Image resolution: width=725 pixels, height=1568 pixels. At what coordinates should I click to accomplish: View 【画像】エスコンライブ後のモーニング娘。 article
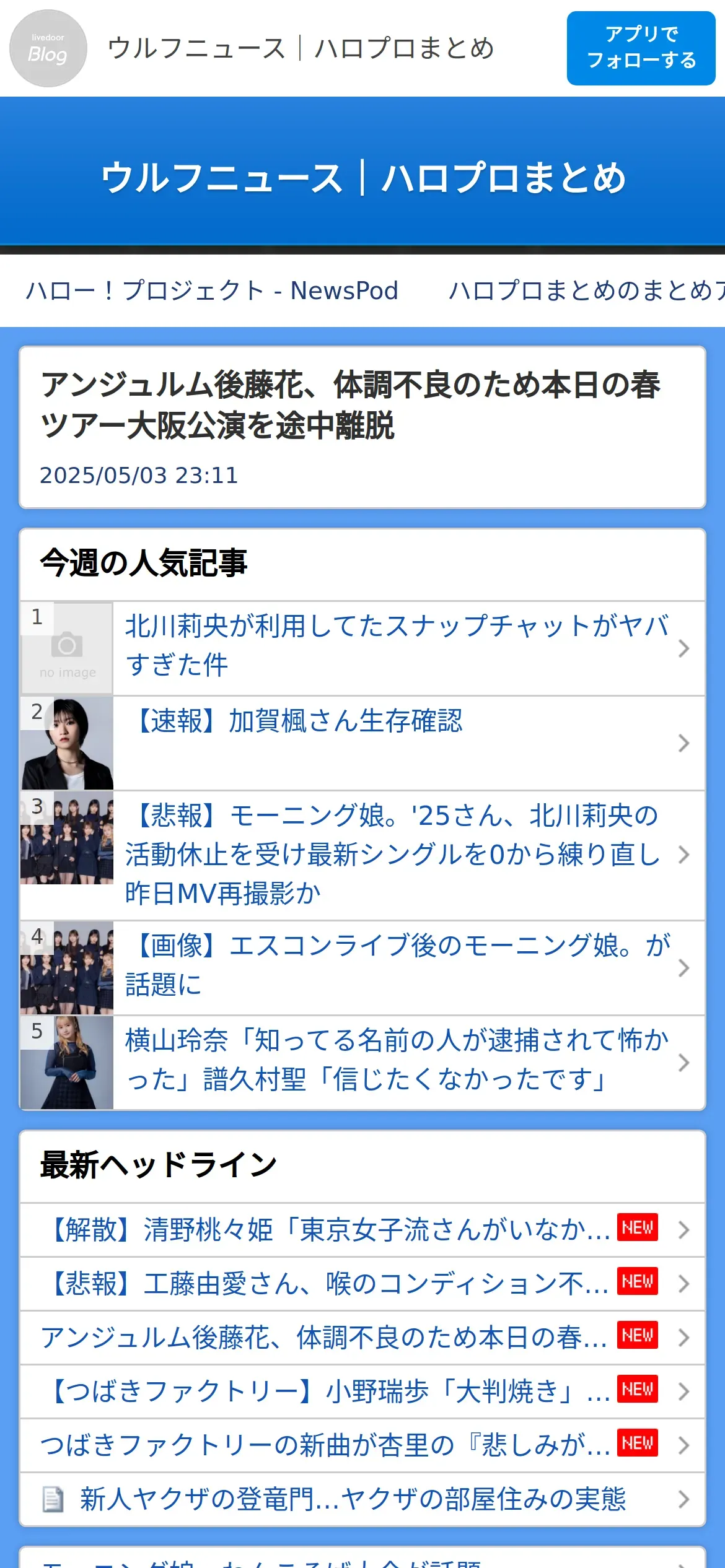pos(397,965)
